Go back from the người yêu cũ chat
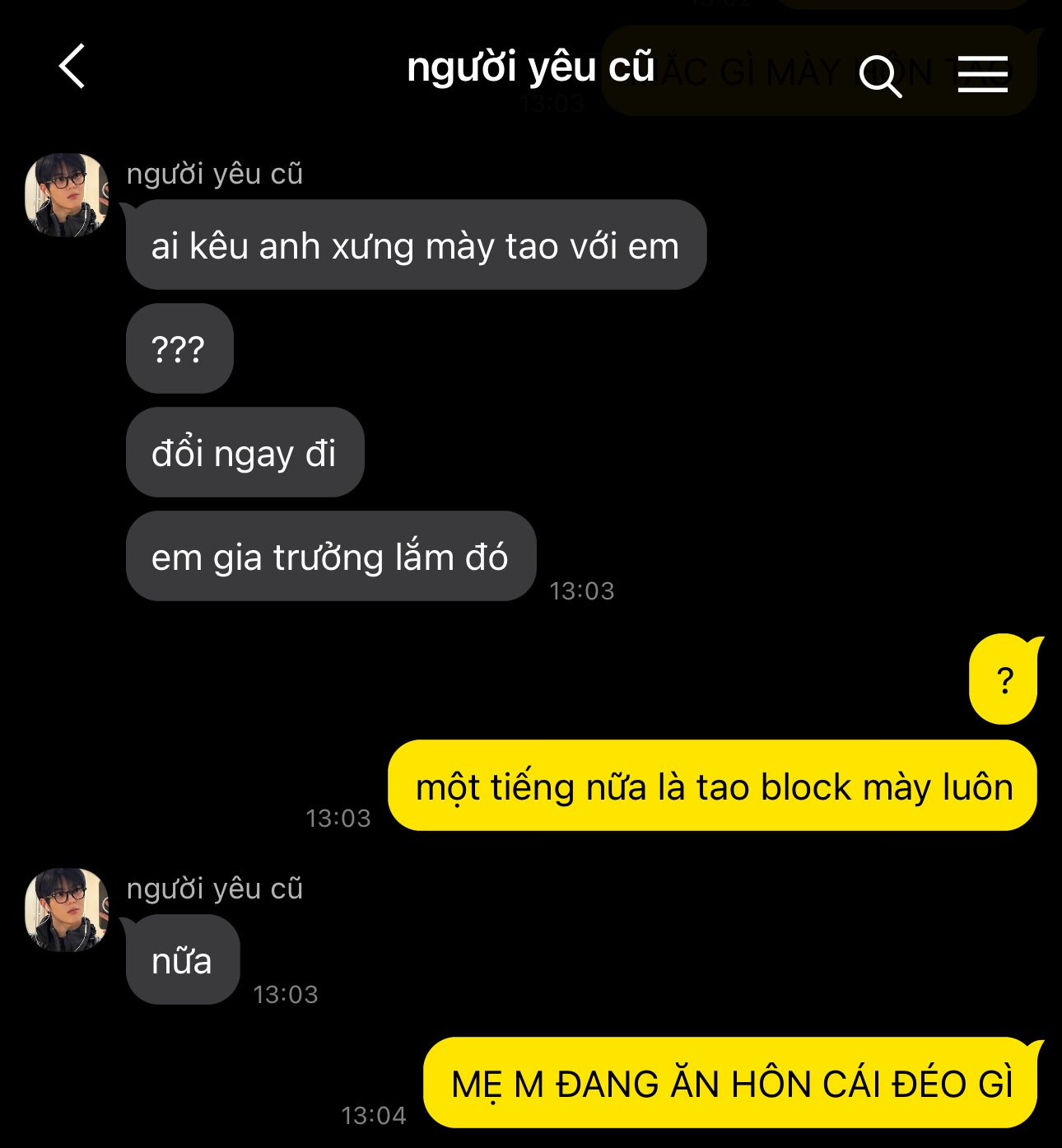This screenshot has width=1062, height=1148. (x=72, y=67)
